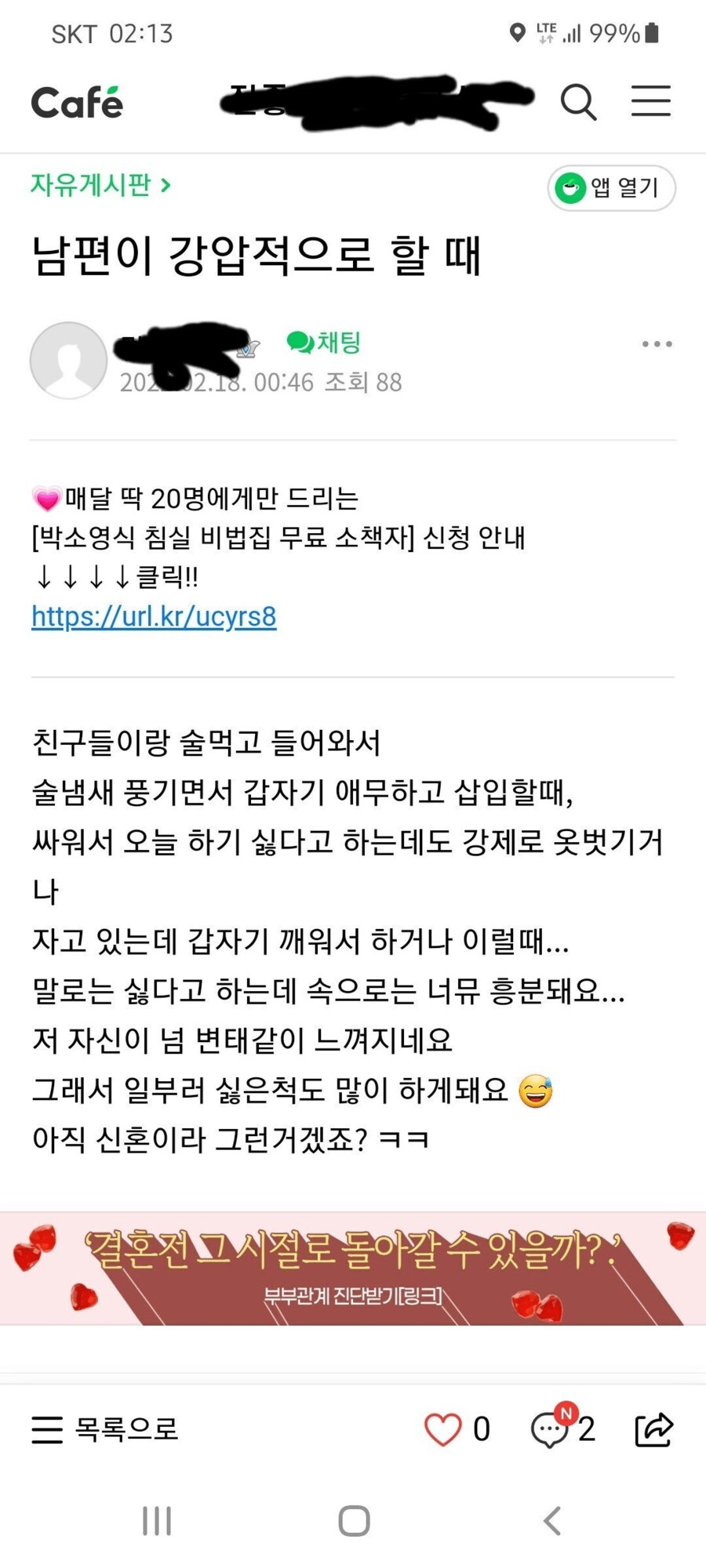Open the hamburger navigation menu
Viewport: 706px width, 1568px height.
pyautogui.click(x=650, y=100)
